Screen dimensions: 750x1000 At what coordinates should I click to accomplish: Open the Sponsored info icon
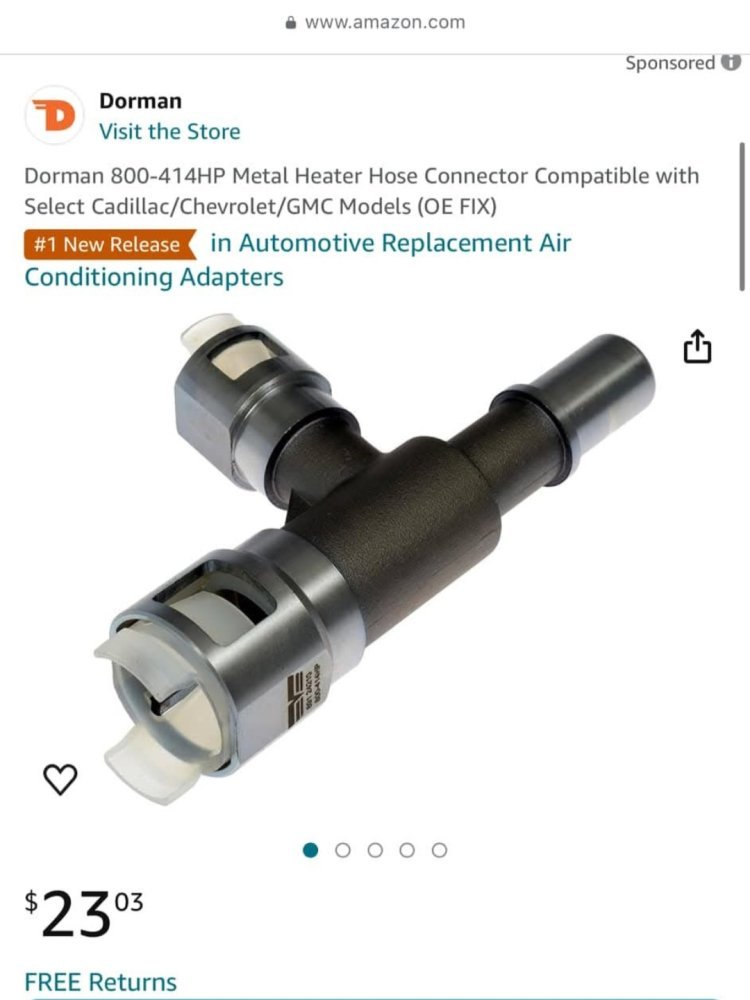pos(732,63)
